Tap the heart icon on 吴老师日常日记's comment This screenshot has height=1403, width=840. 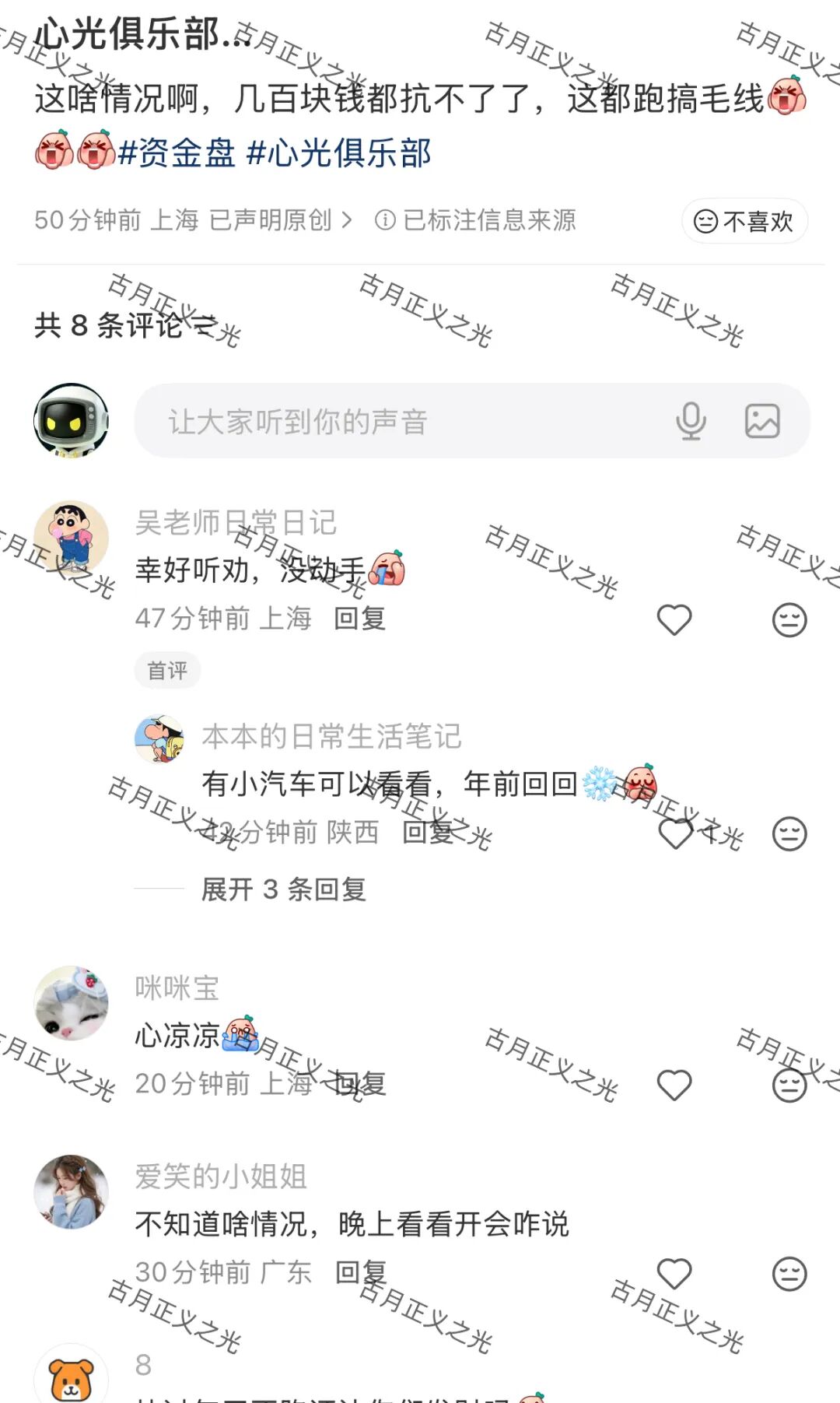coord(673,619)
